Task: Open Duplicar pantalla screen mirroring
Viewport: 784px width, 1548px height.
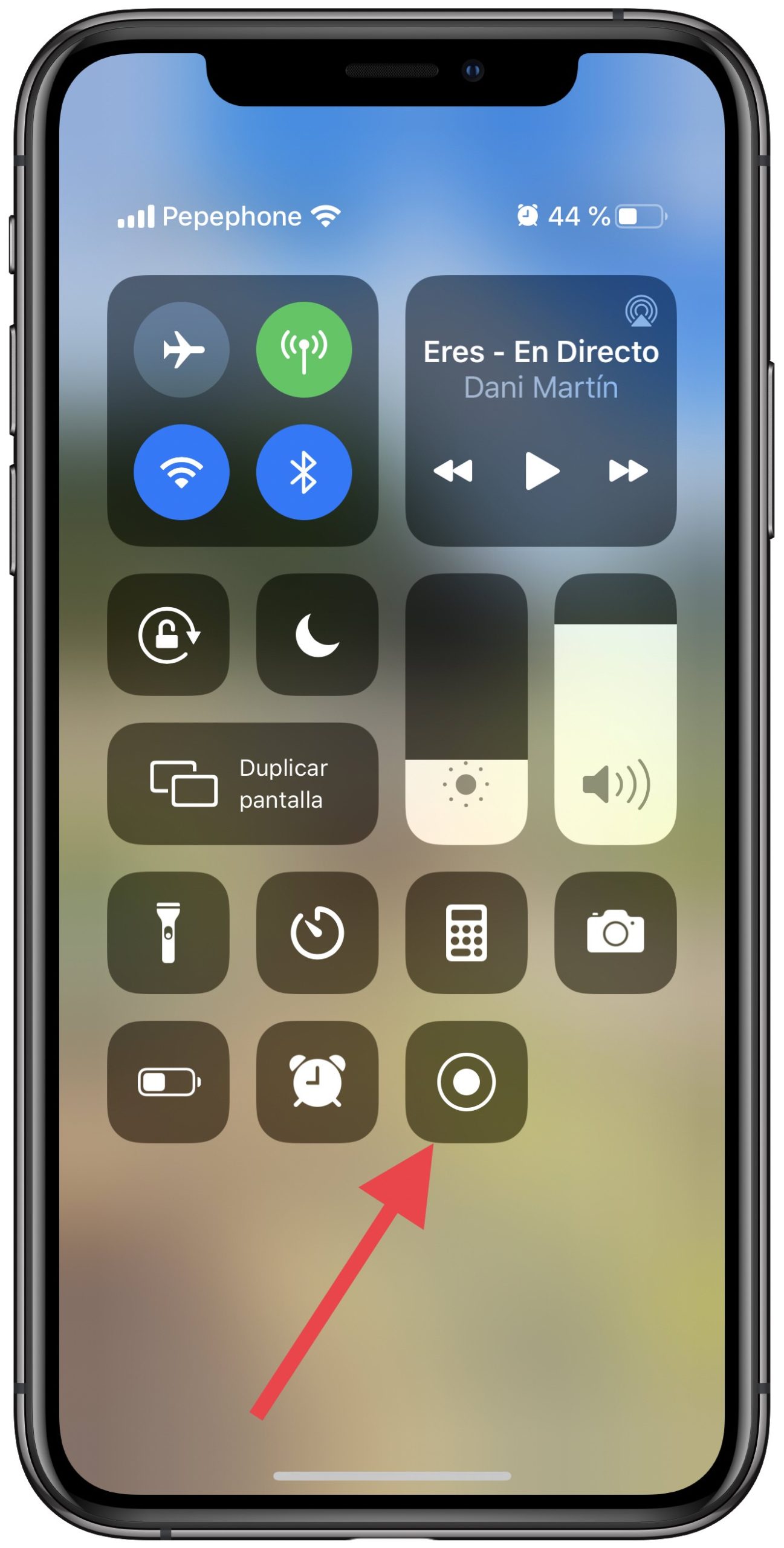Action: coord(242,783)
